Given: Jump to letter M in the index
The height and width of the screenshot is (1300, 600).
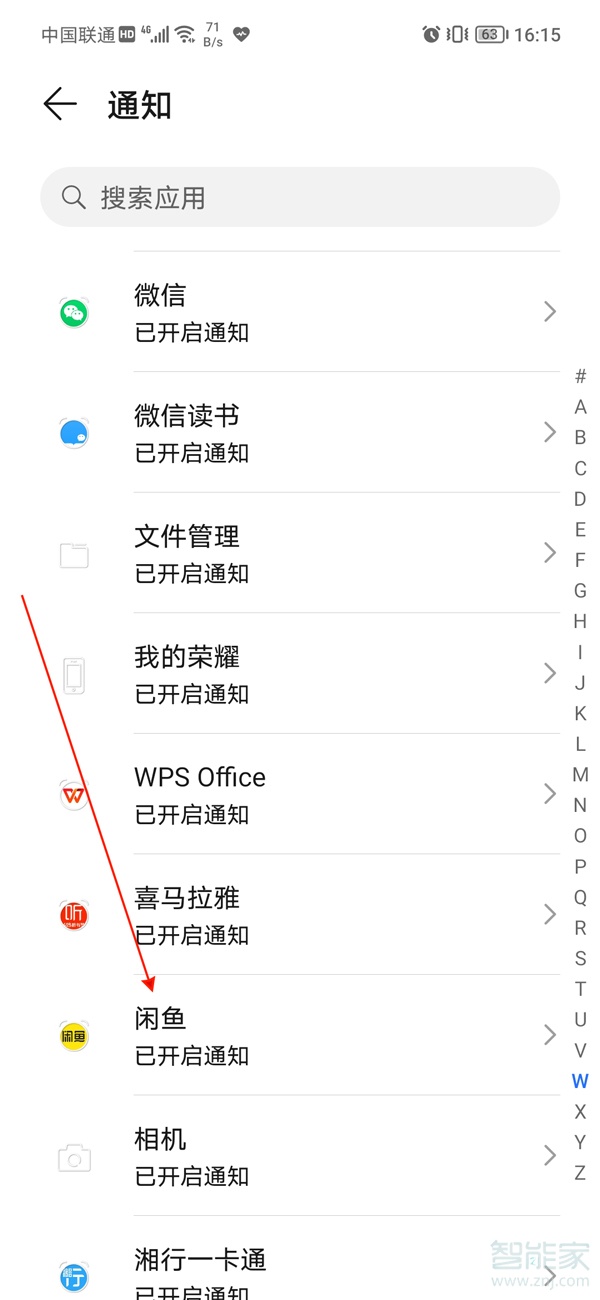Looking at the screenshot, I should (580, 775).
